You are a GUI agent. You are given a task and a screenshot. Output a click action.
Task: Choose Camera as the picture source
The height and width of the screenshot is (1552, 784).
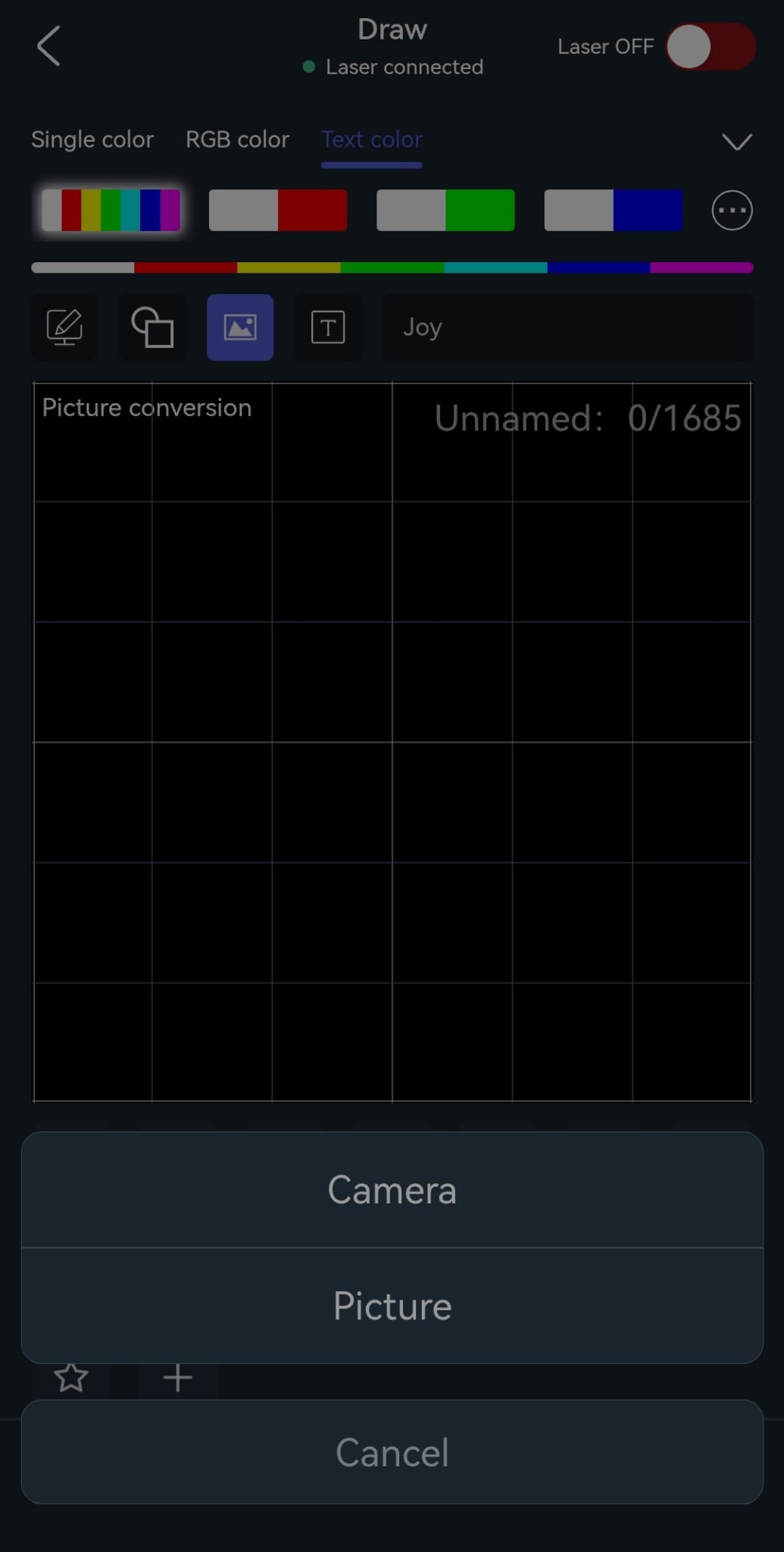tap(392, 1190)
